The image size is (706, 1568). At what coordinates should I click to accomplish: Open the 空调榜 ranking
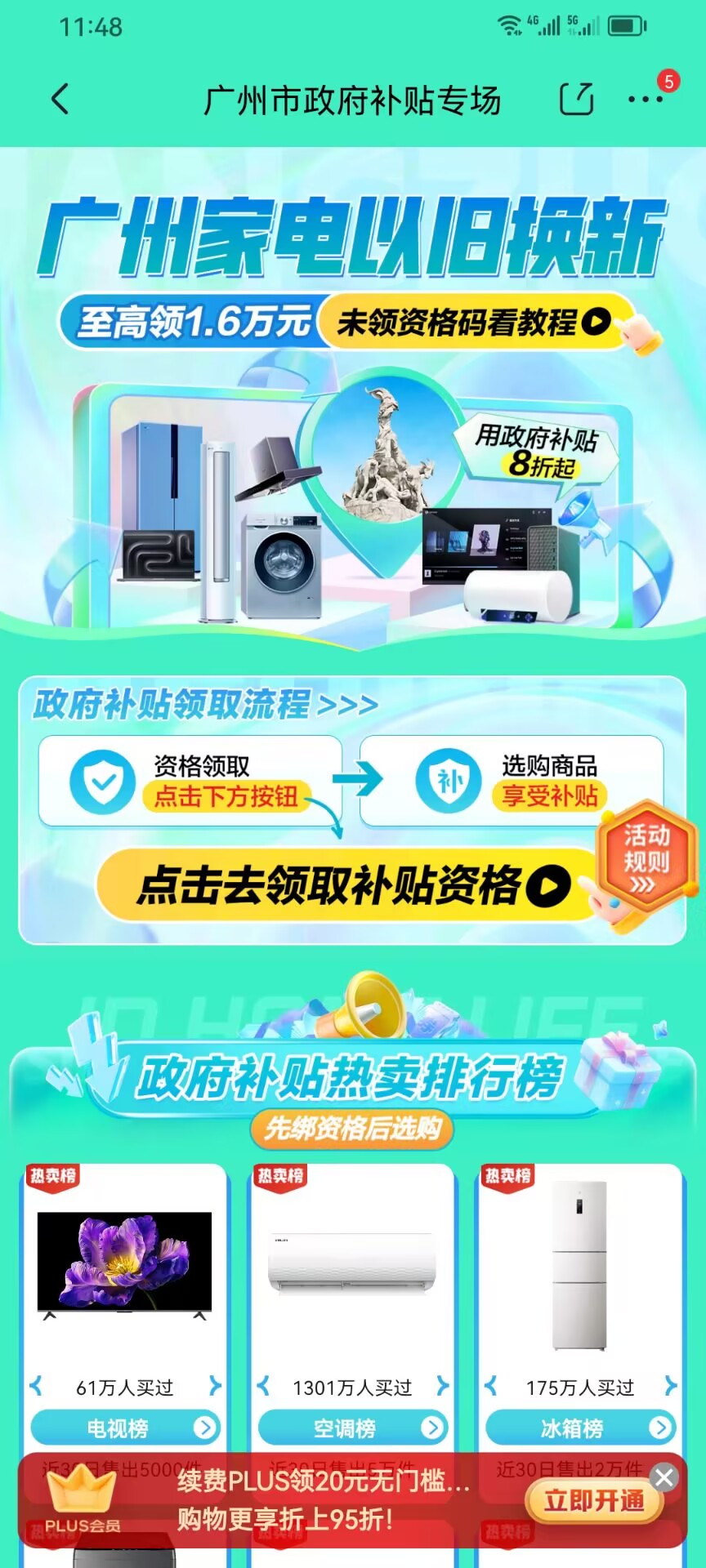tap(353, 1428)
